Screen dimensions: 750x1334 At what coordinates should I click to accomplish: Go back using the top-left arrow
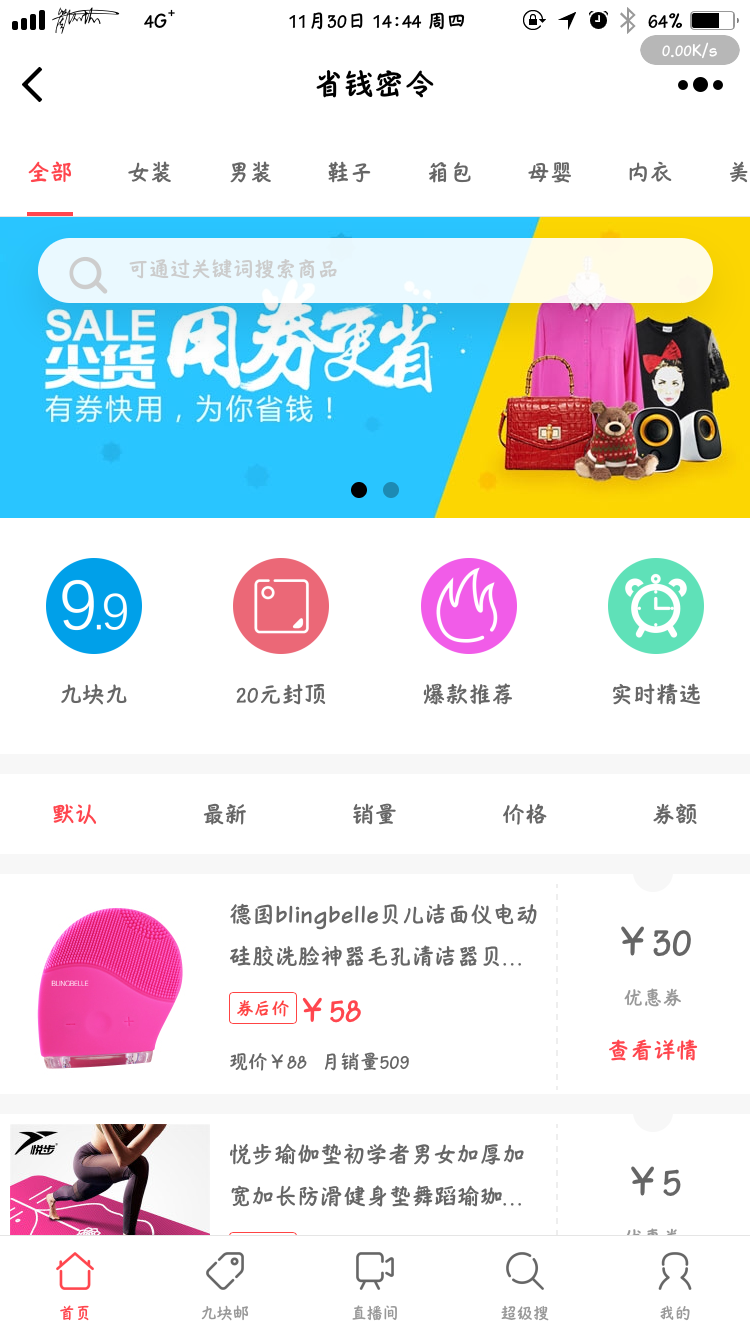[33, 85]
